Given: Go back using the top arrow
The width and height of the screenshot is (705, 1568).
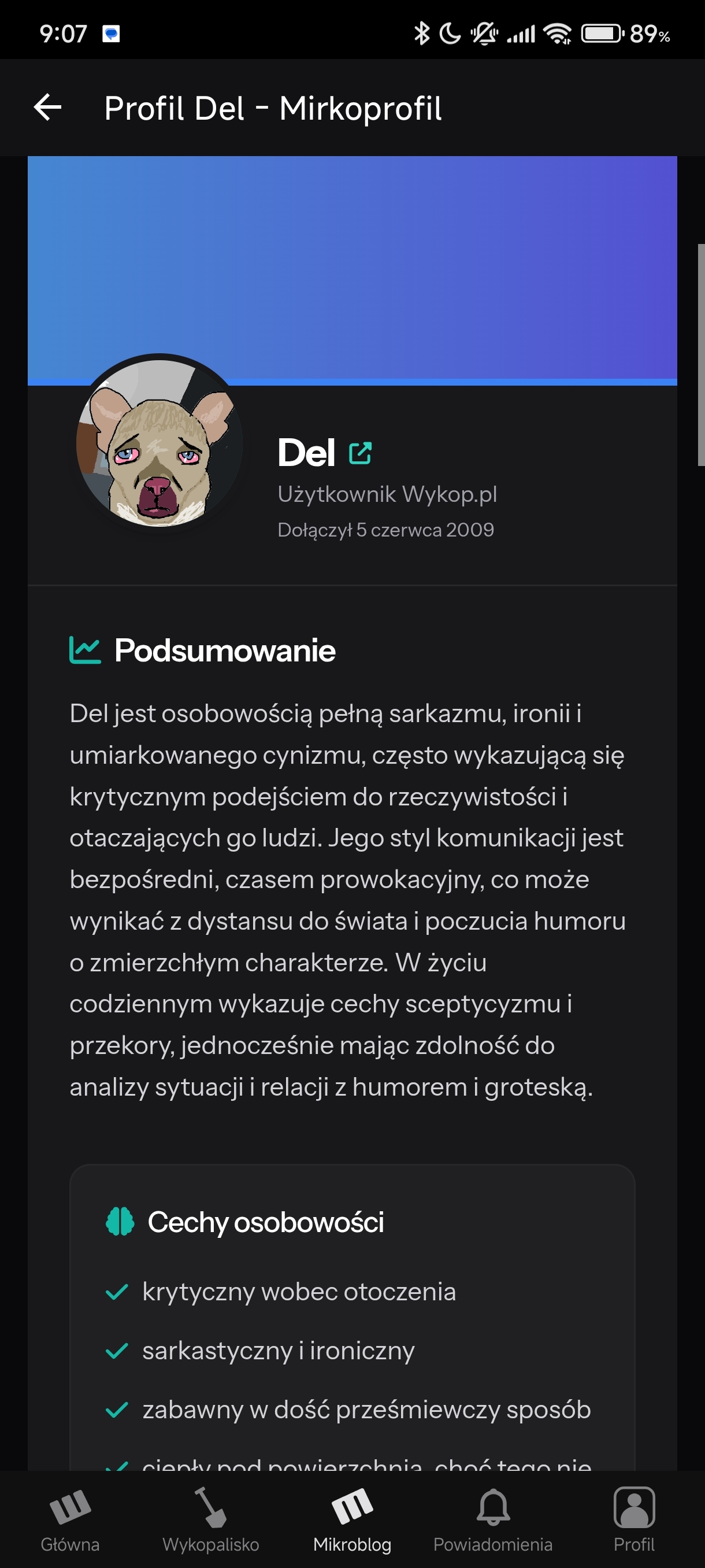Looking at the screenshot, I should pos(47,108).
